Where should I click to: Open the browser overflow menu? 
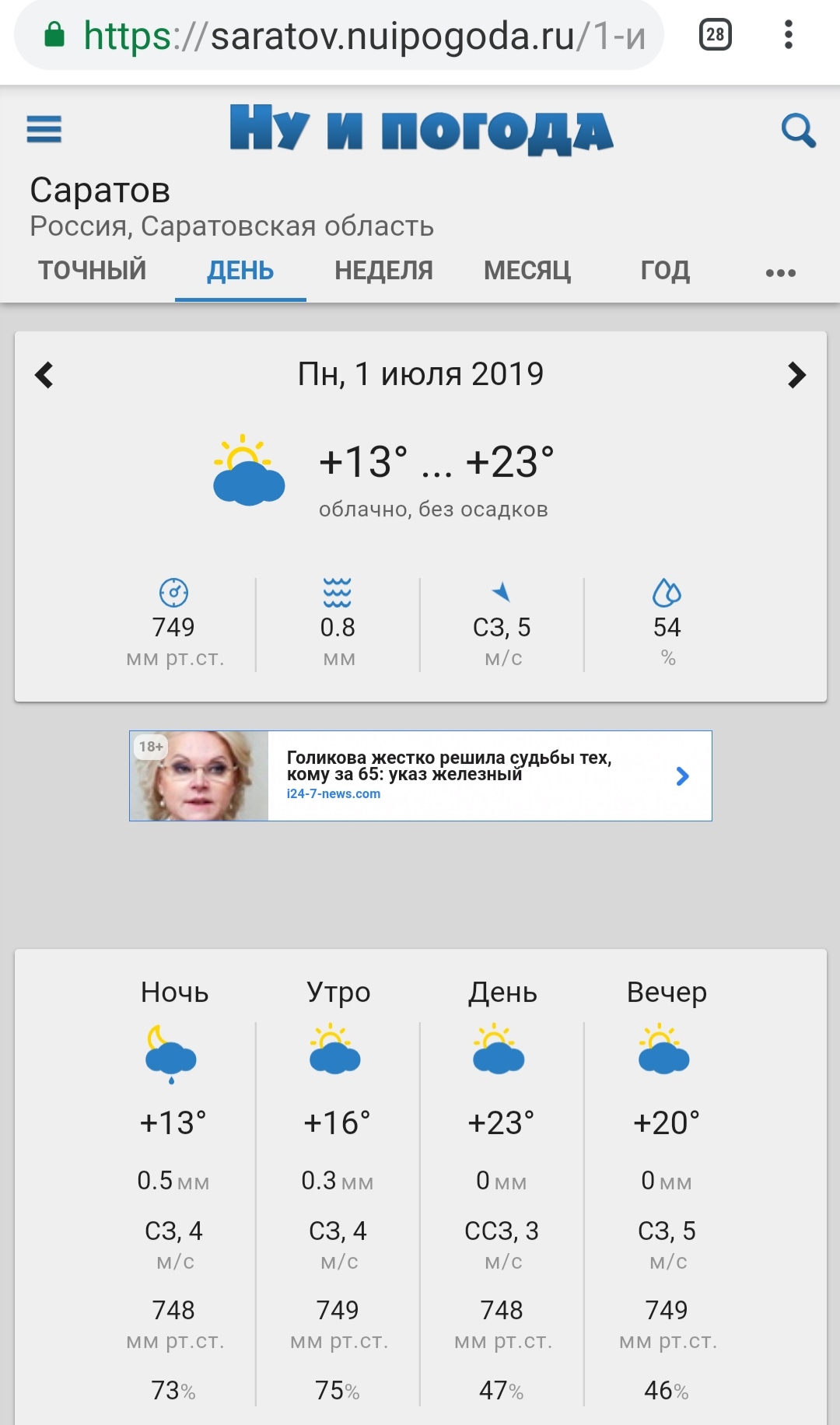tap(789, 35)
